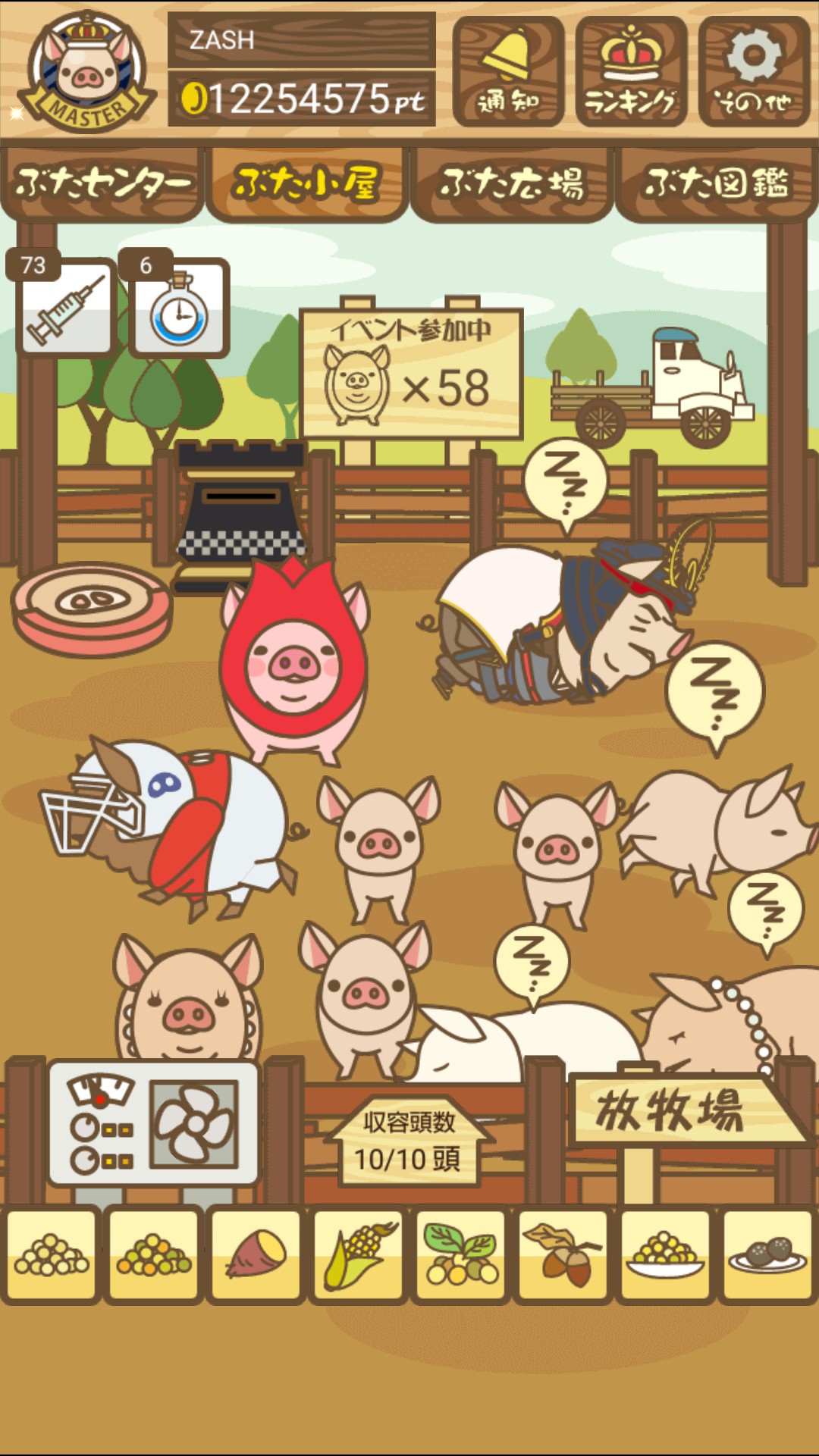Select the acorn feed

563,1254
